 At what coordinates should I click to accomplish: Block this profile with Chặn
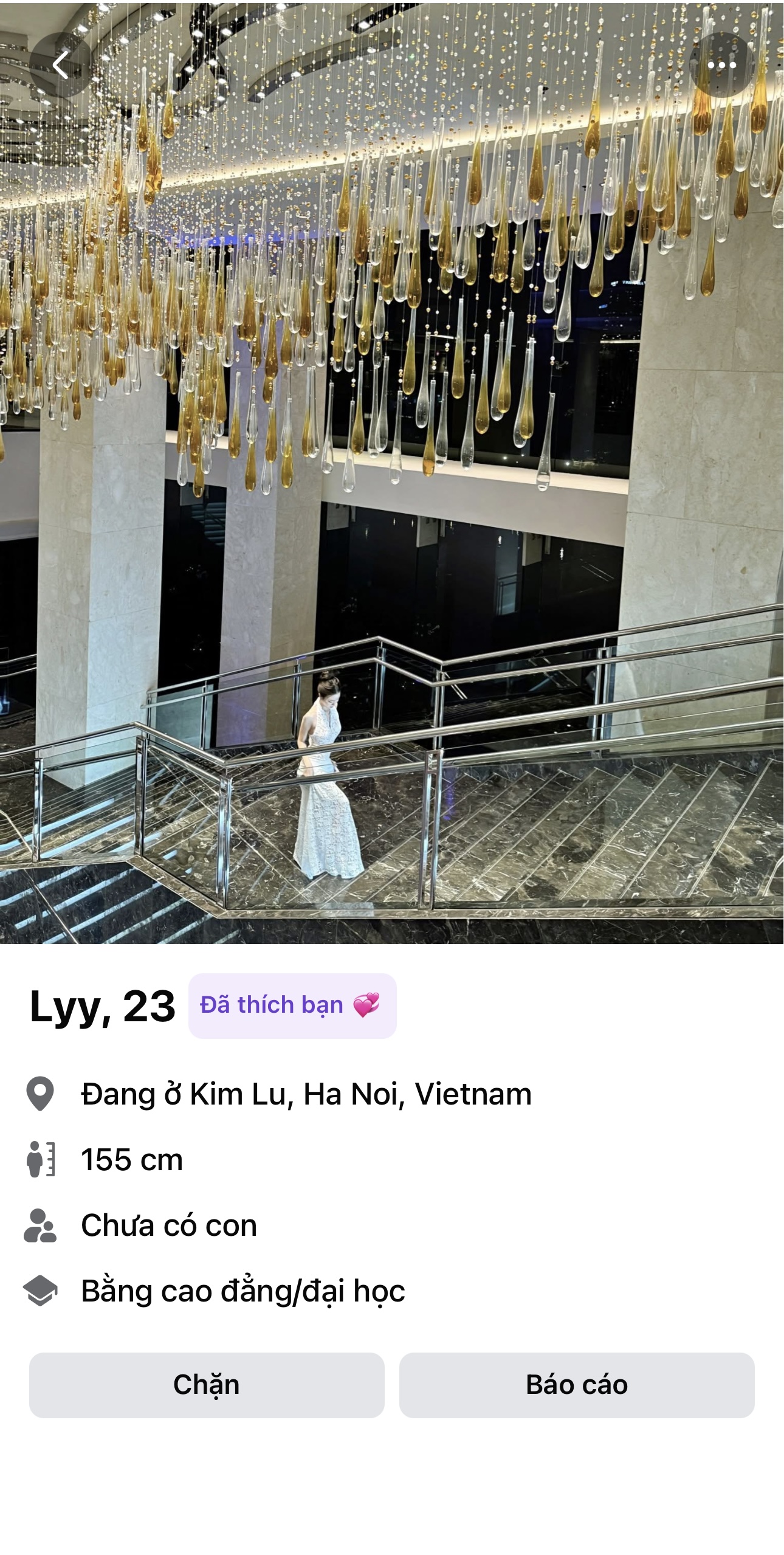pyautogui.click(x=207, y=1385)
